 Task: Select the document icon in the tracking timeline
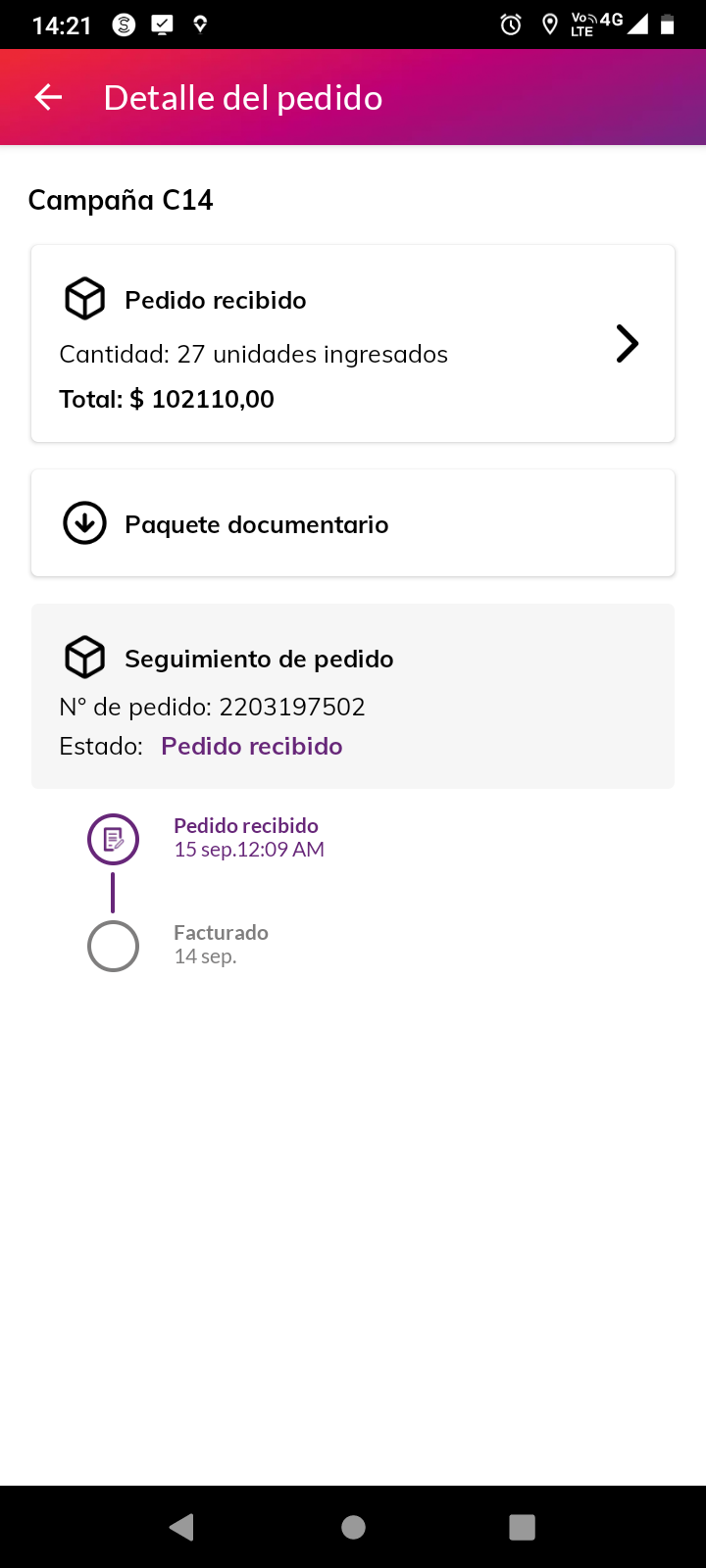click(x=113, y=839)
